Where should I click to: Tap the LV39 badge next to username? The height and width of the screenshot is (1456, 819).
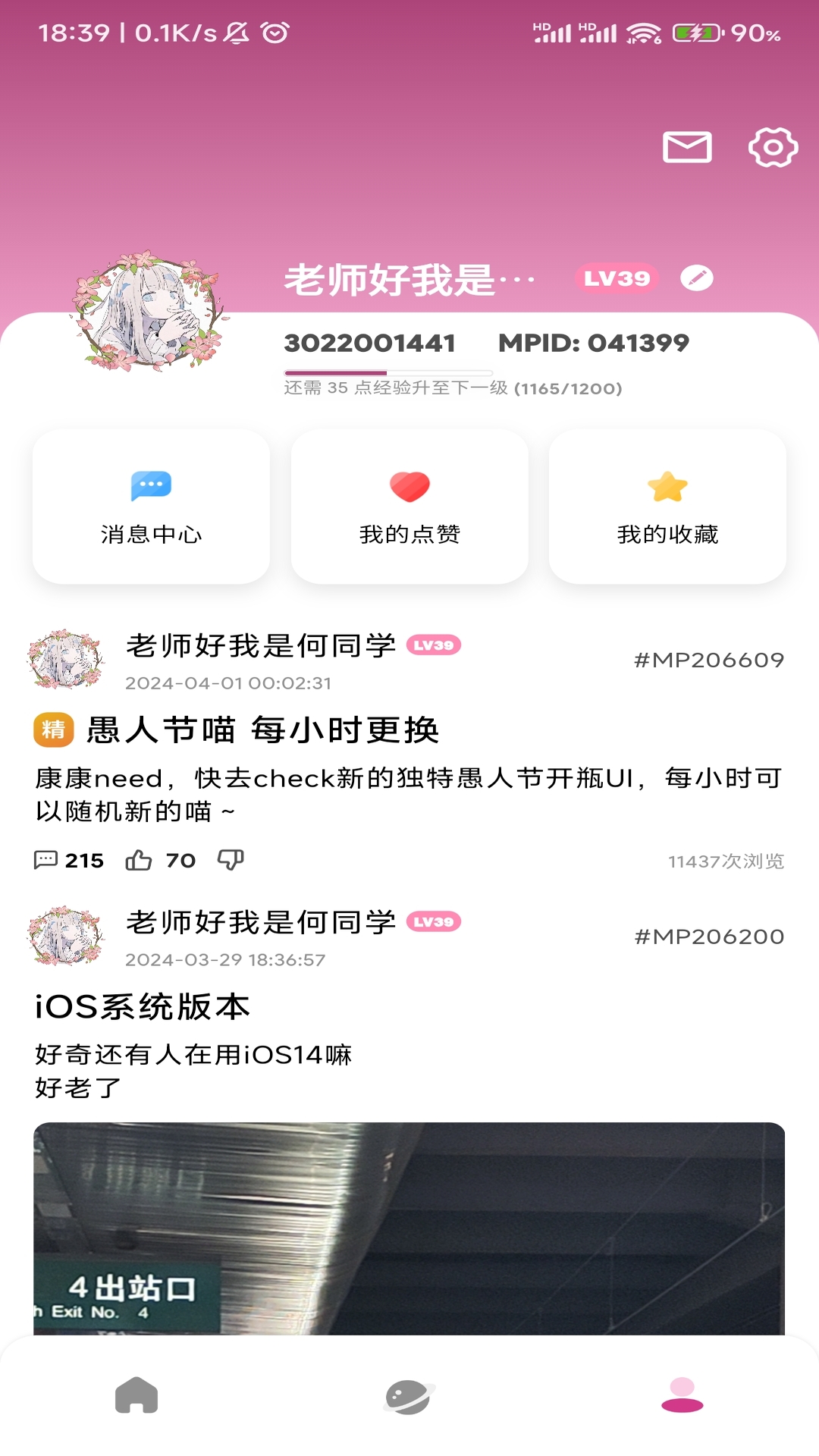point(617,278)
